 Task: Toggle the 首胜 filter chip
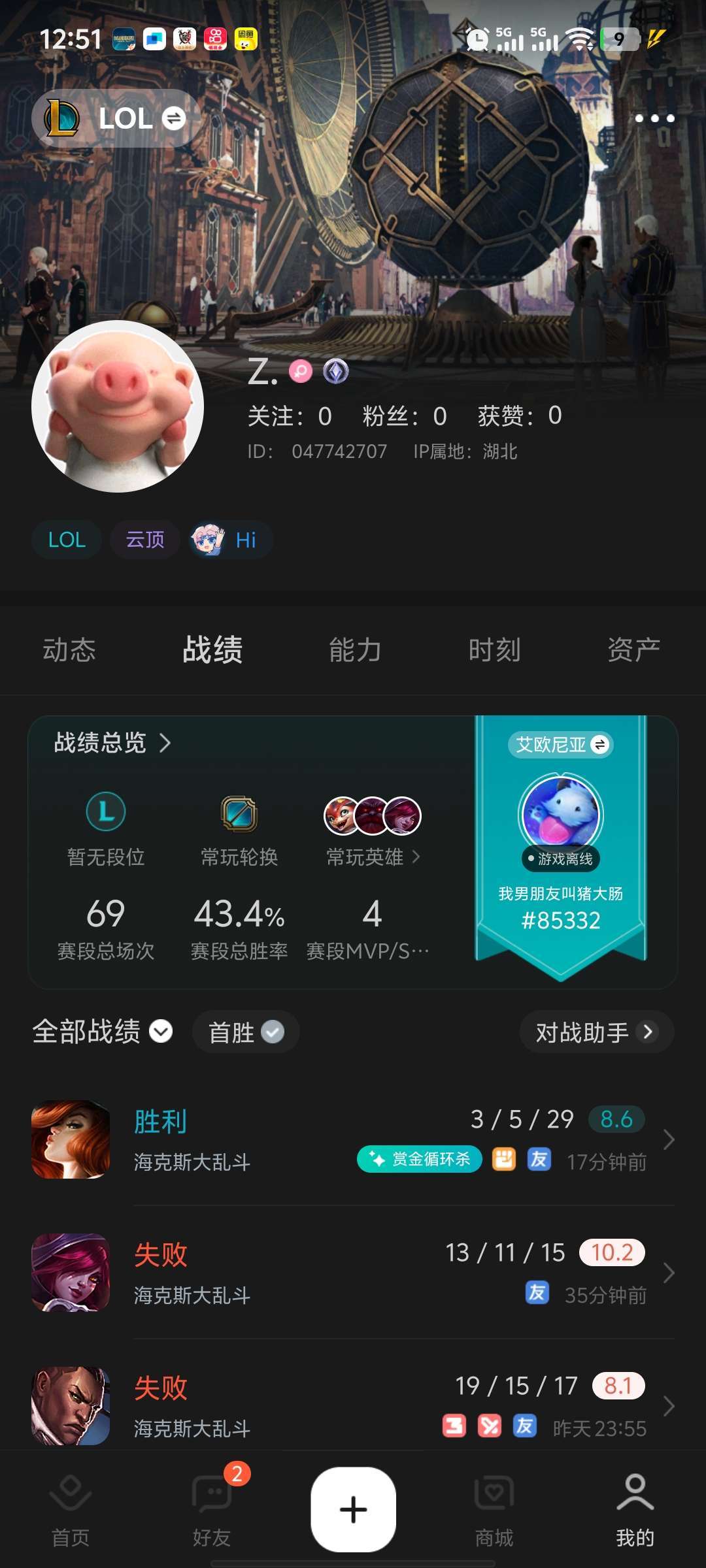[x=246, y=1032]
